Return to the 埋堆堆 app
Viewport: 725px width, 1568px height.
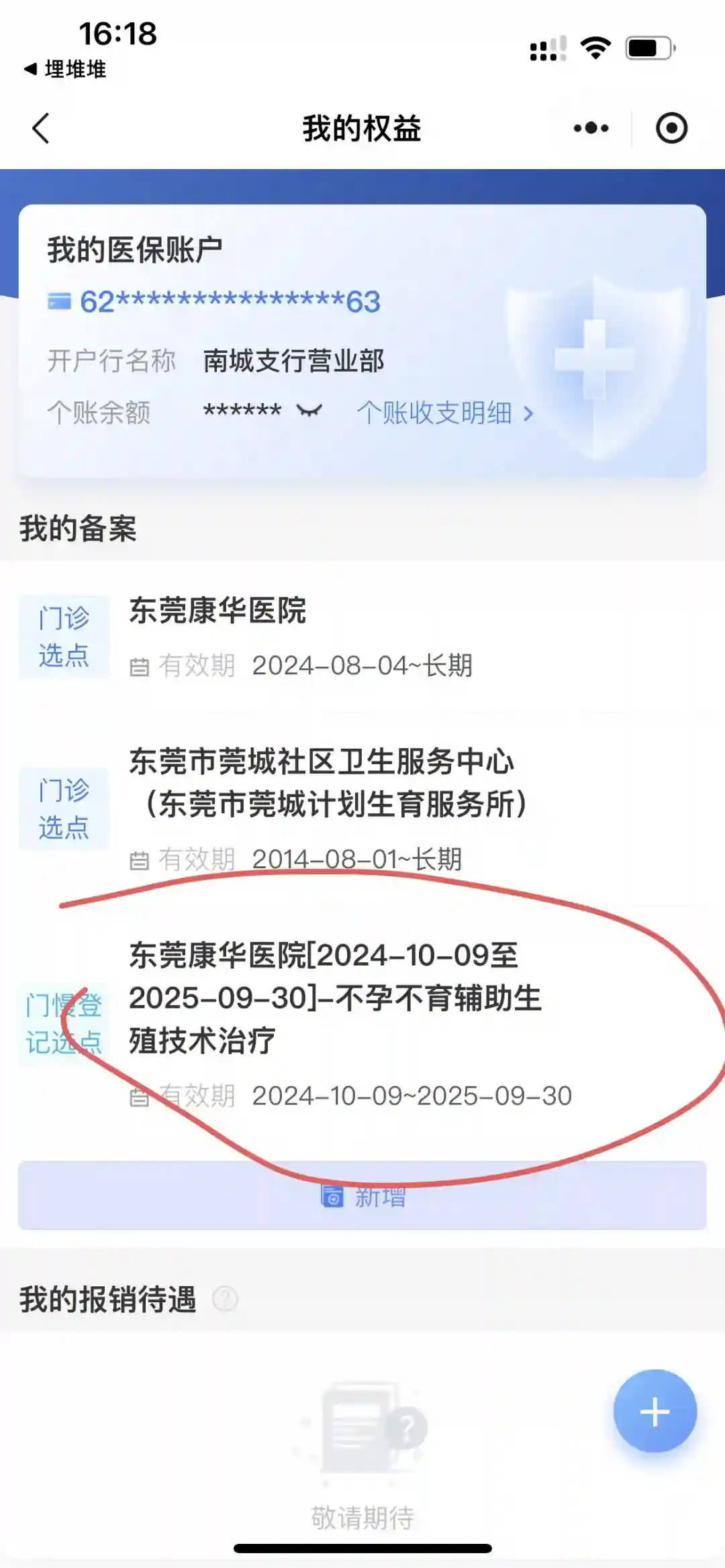click(x=66, y=69)
